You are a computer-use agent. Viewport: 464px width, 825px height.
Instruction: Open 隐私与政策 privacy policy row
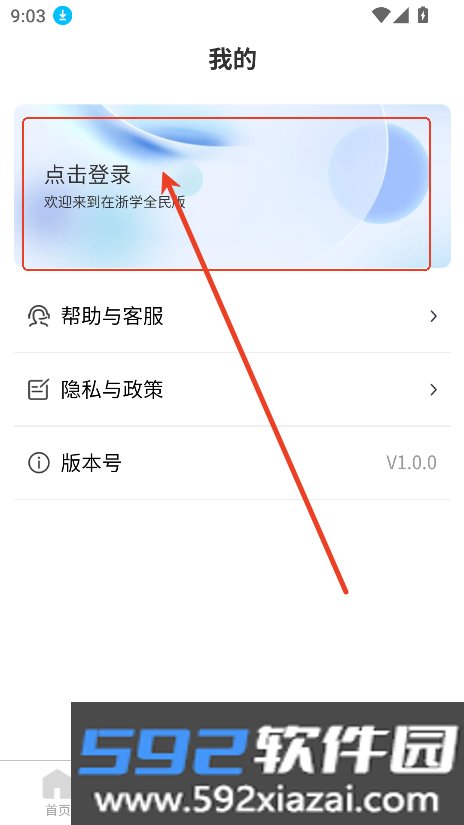(x=232, y=390)
